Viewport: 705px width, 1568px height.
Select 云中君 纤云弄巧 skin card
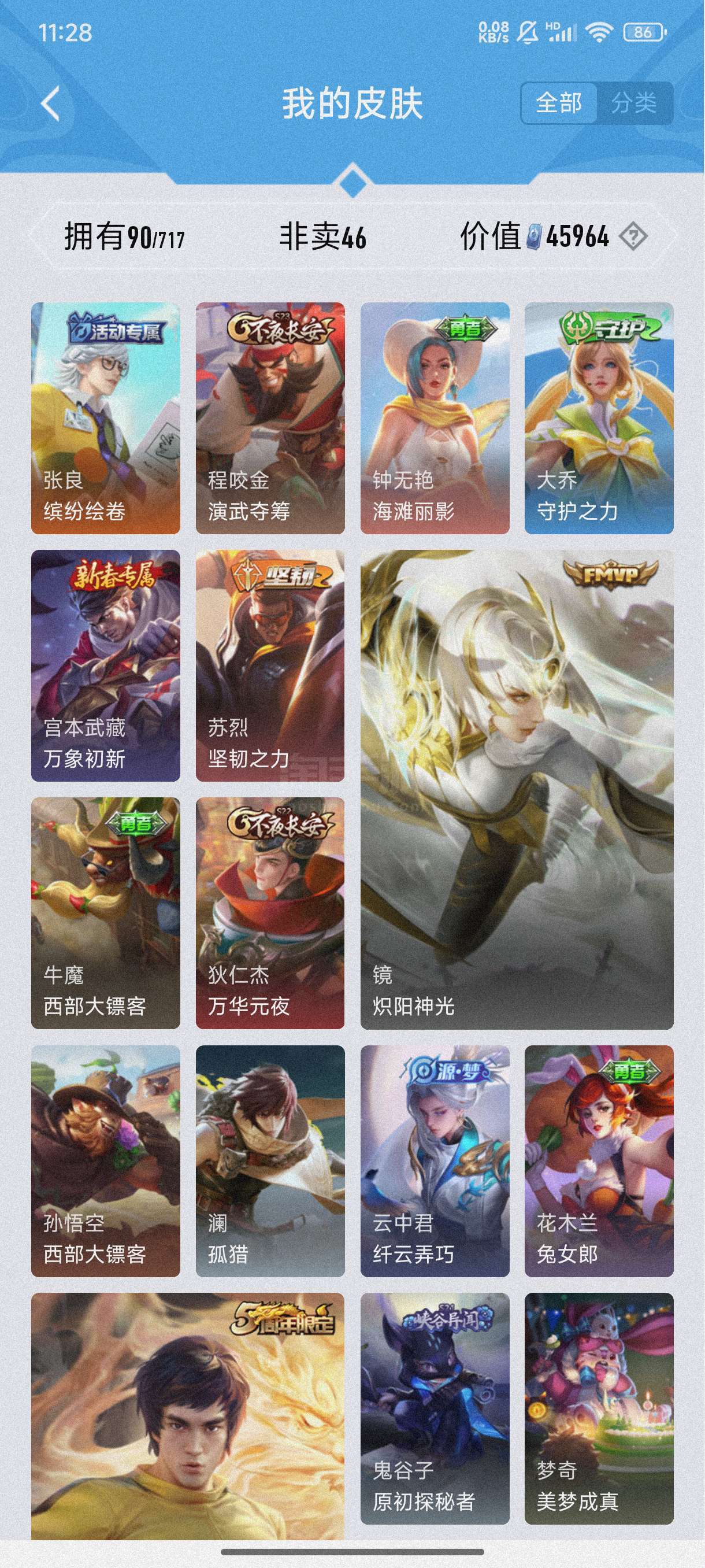(435, 1161)
